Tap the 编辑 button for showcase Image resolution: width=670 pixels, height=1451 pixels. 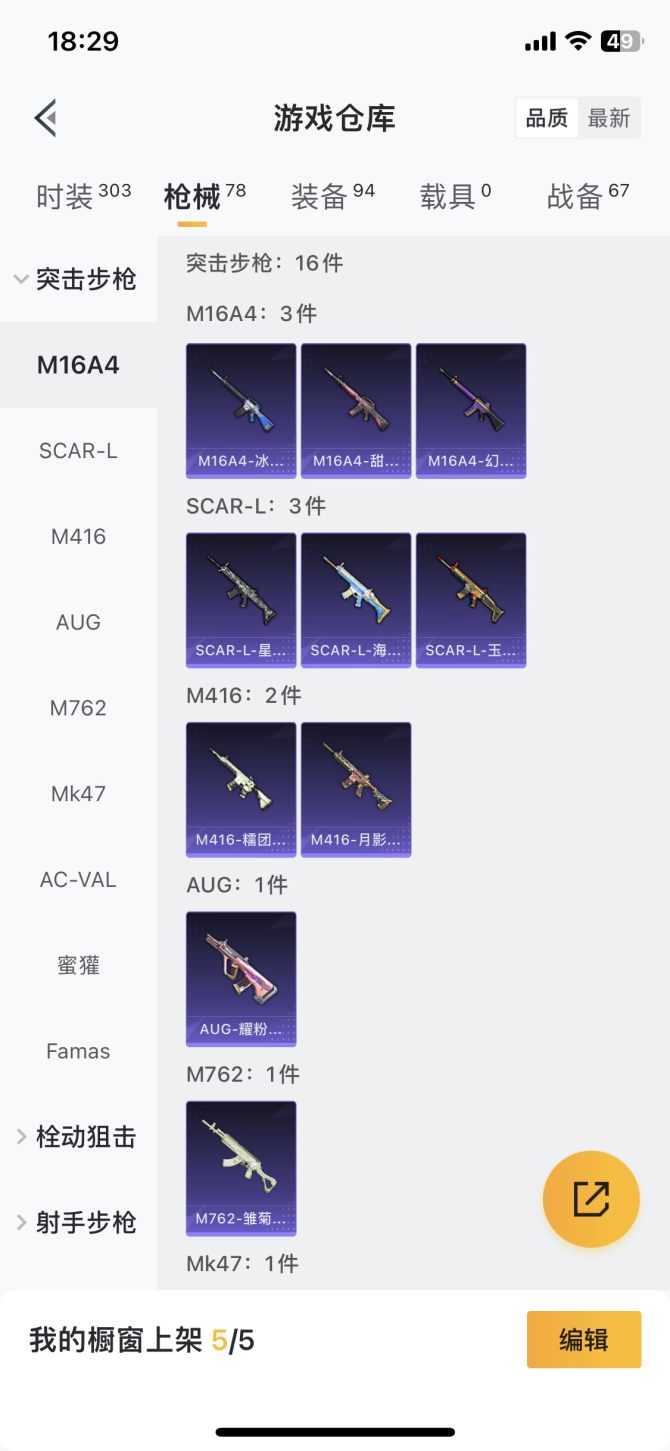(583, 1339)
